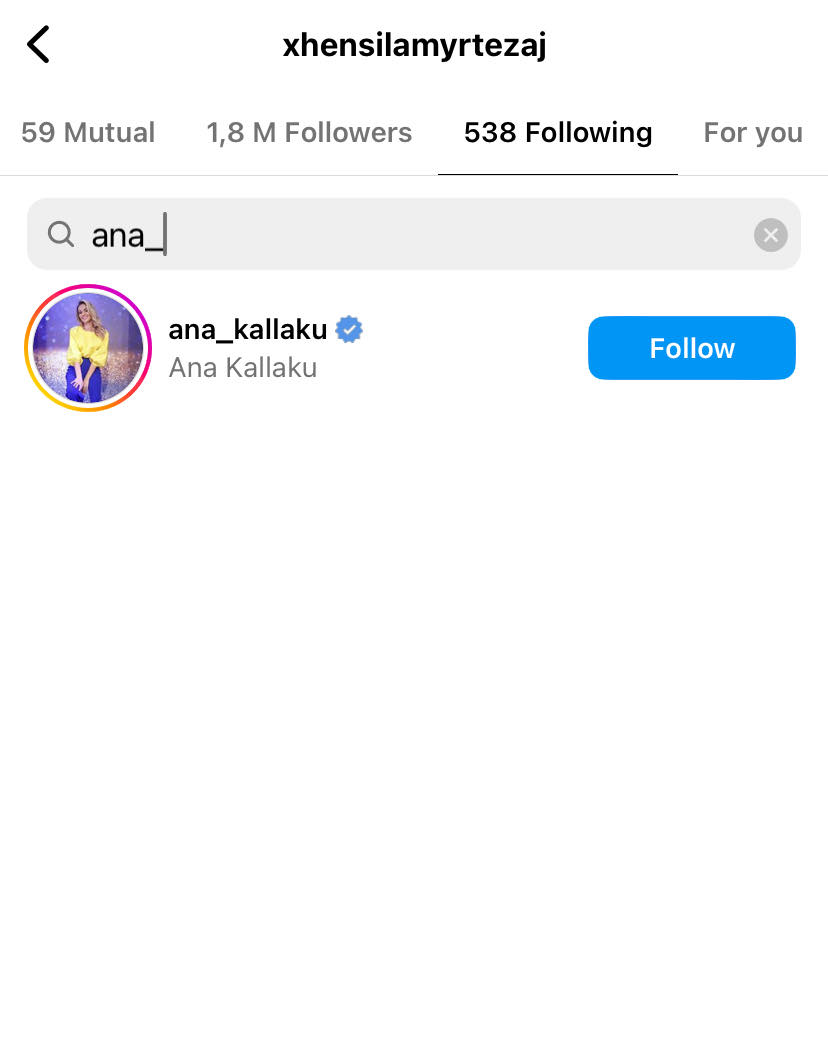Go back using the top-left arrow

tap(38, 45)
